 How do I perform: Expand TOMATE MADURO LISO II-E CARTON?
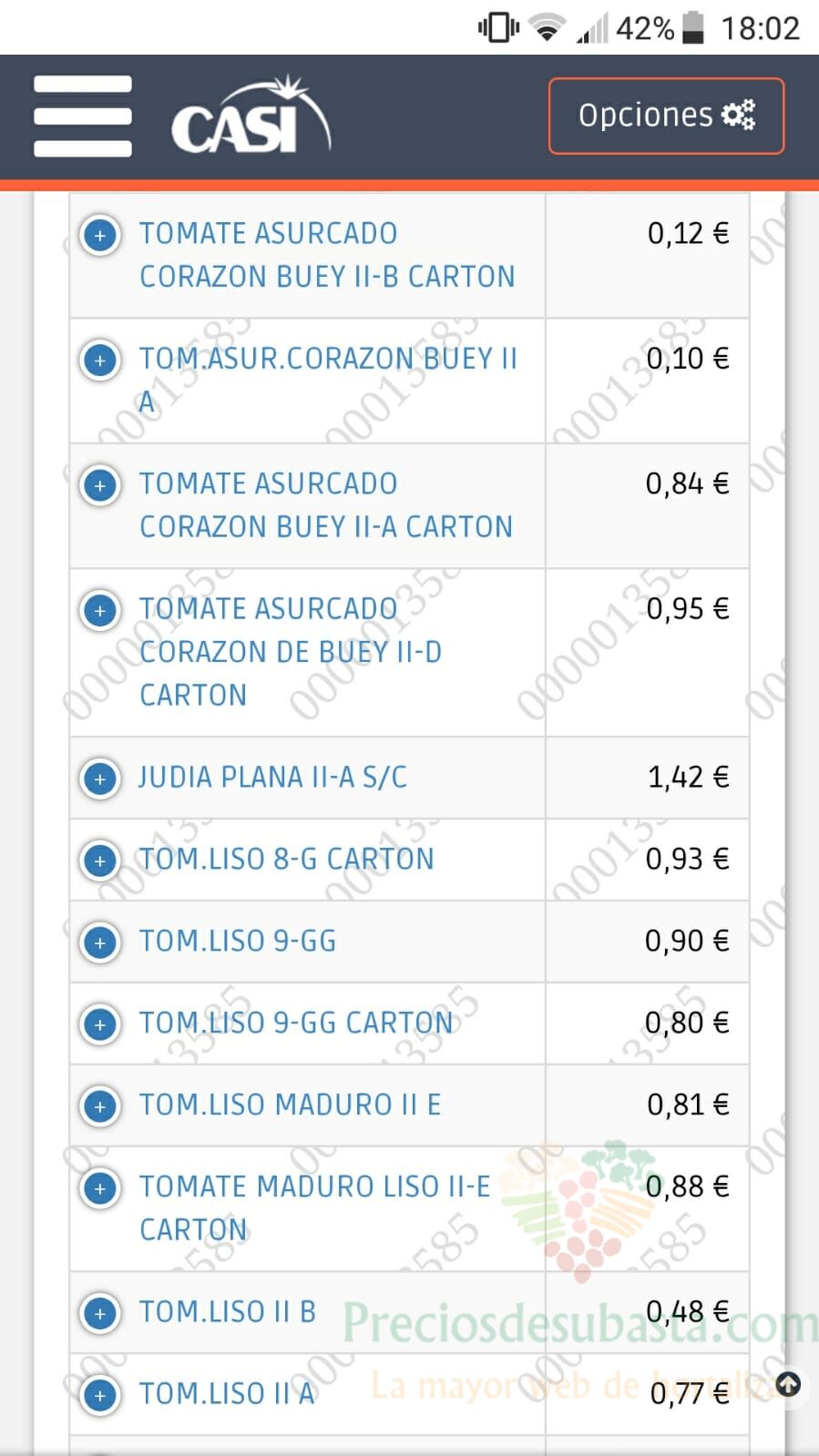(100, 1188)
